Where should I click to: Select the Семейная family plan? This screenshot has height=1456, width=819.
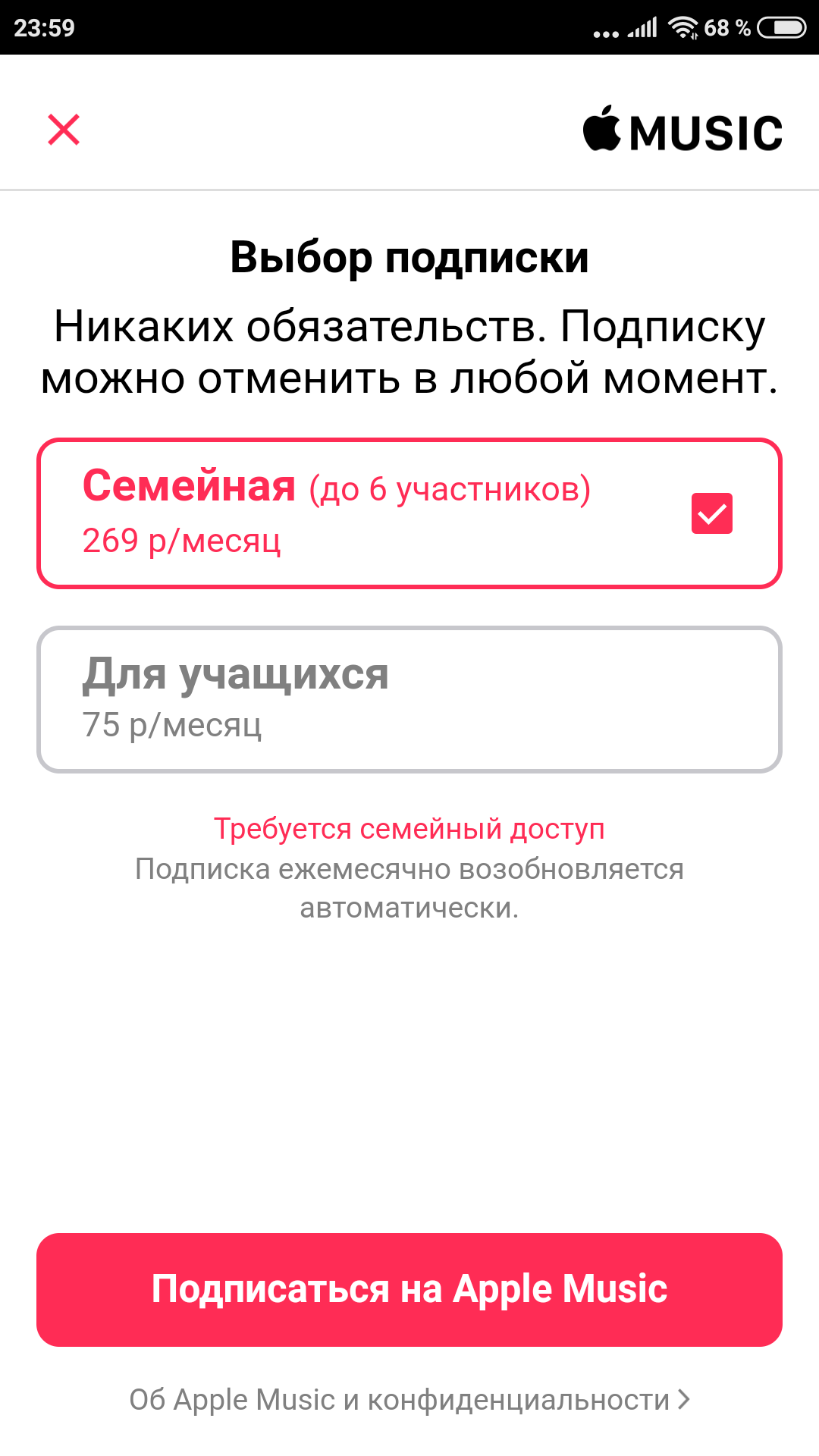pos(409,513)
